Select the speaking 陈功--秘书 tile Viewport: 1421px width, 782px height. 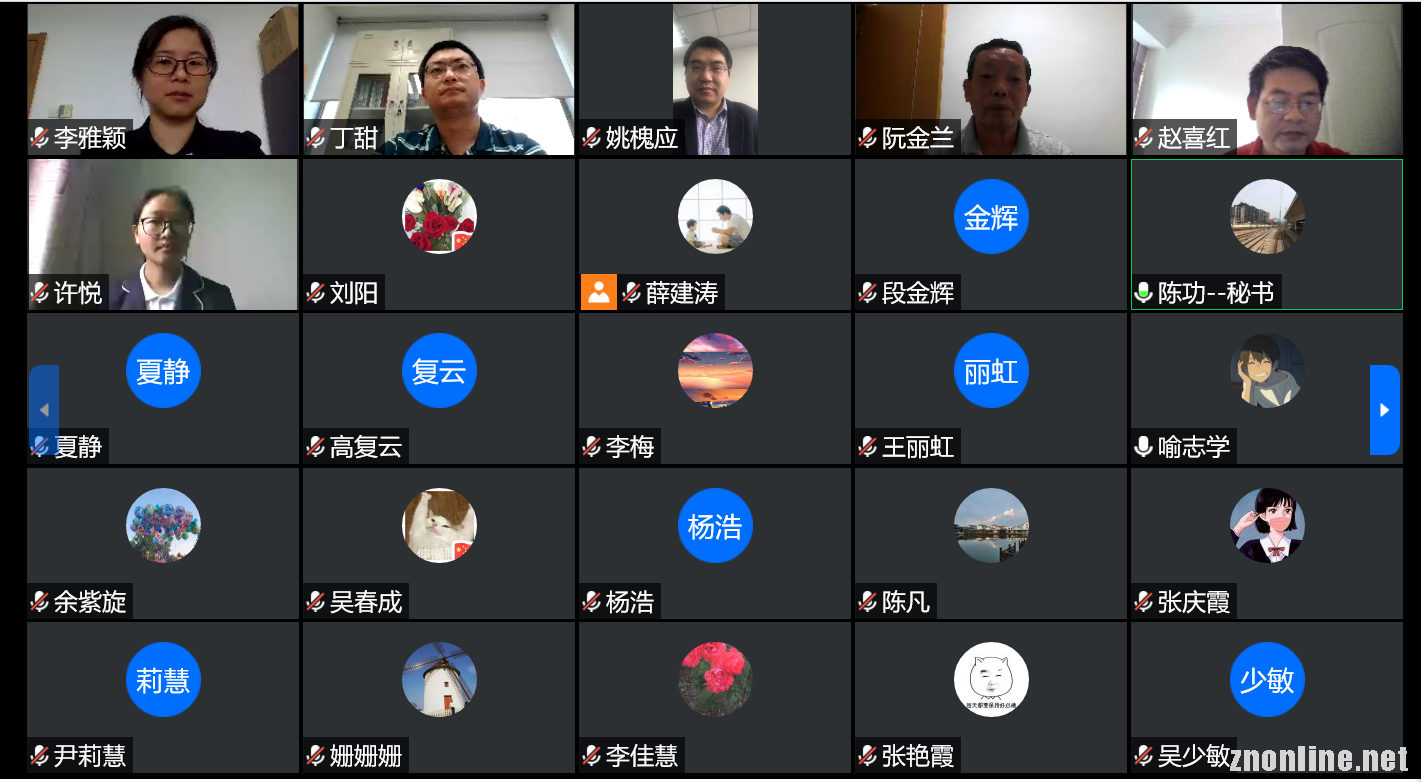1267,235
